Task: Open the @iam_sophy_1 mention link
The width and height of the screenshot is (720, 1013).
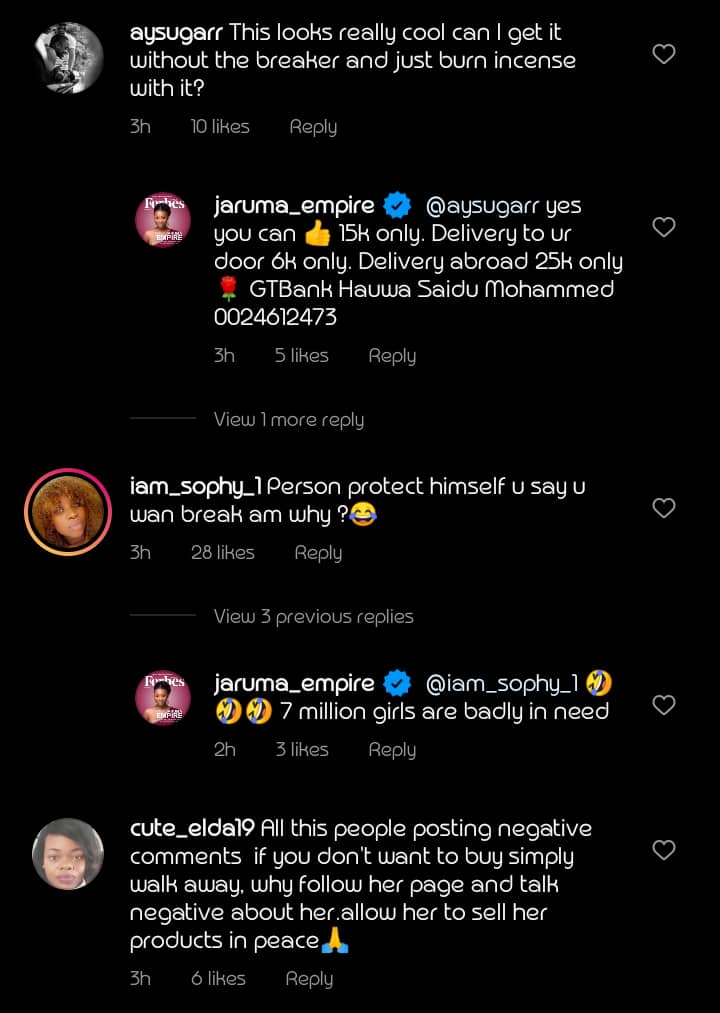Action: pos(502,684)
